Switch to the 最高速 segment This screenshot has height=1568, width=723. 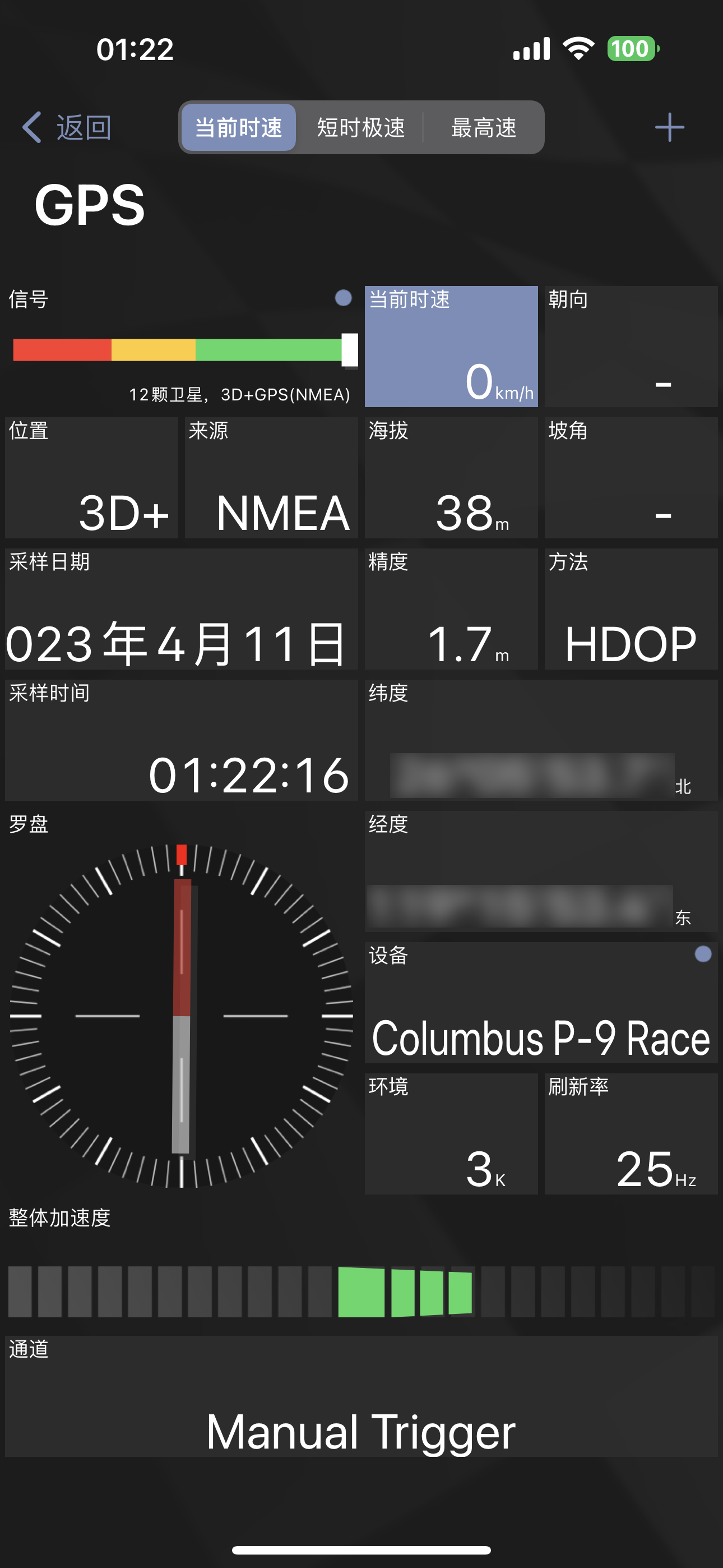(483, 128)
